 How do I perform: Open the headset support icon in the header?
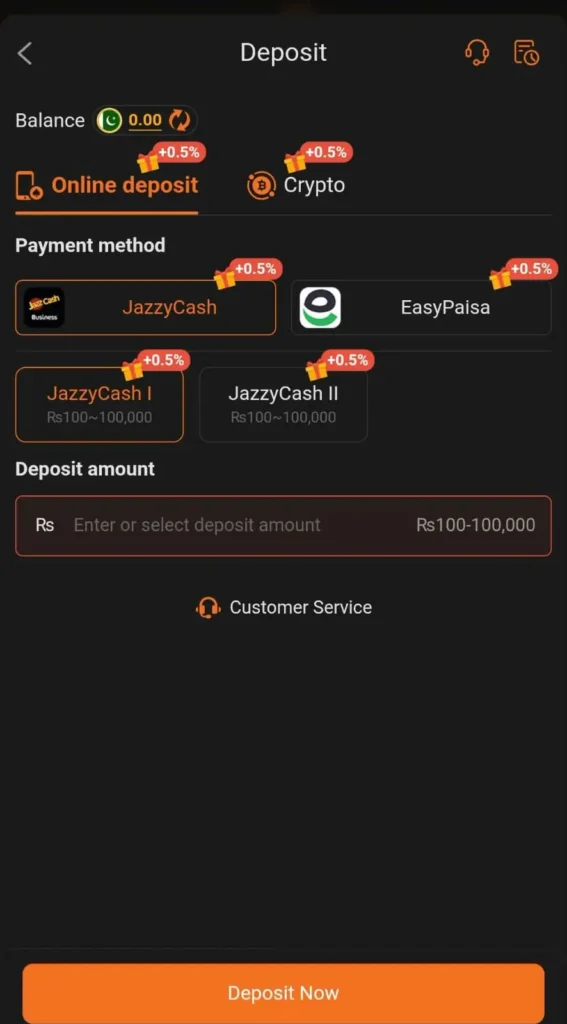point(477,52)
